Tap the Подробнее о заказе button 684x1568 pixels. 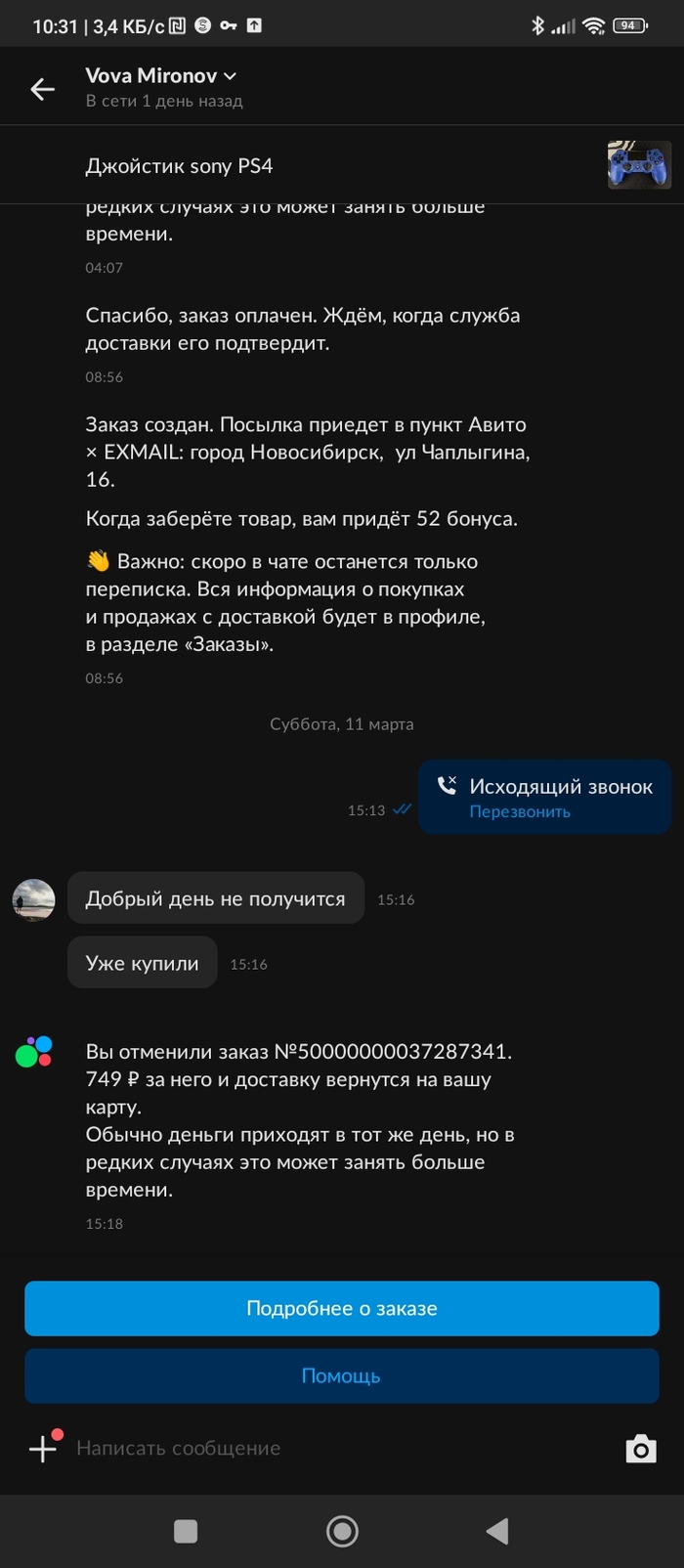tap(341, 1308)
